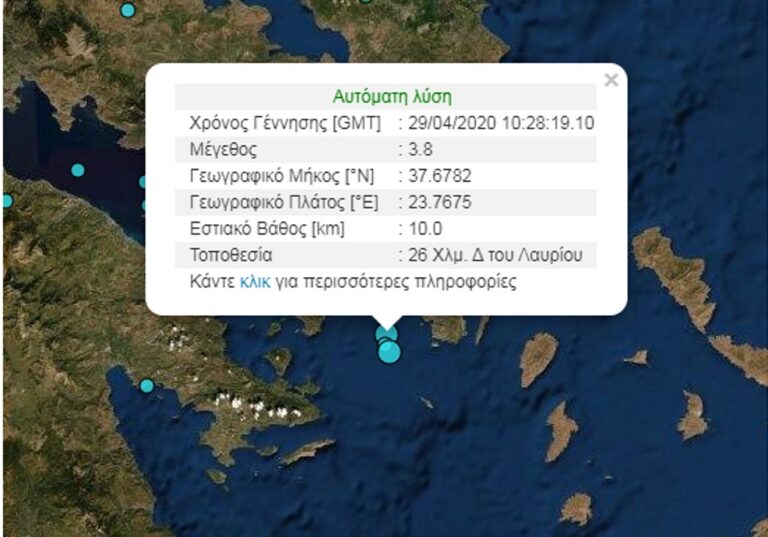The width and height of the screenshot is (768, 537).
Task: Open the κλικ link for more information
Action: tap(255, 281)
